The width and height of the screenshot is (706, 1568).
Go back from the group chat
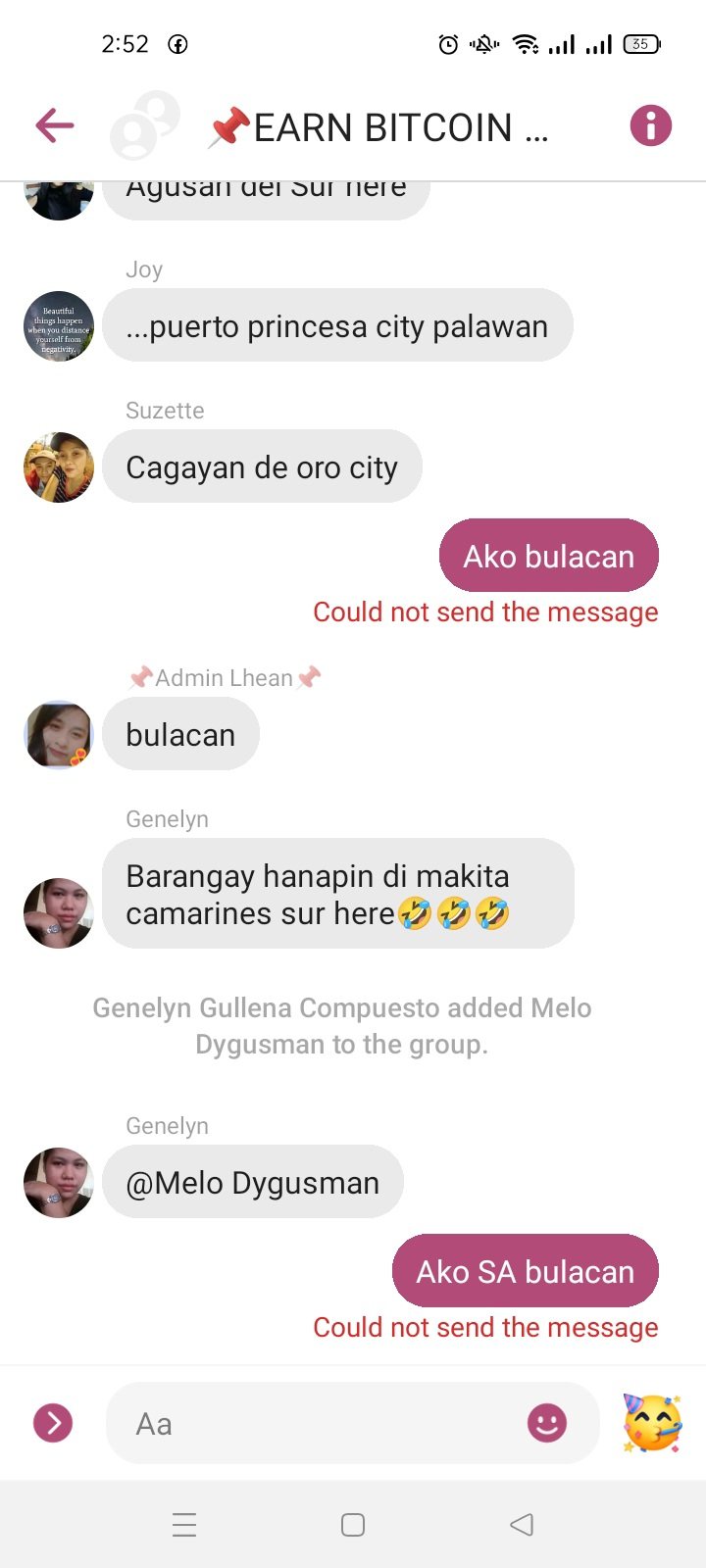pyautogui.click(x=55, y=125)
